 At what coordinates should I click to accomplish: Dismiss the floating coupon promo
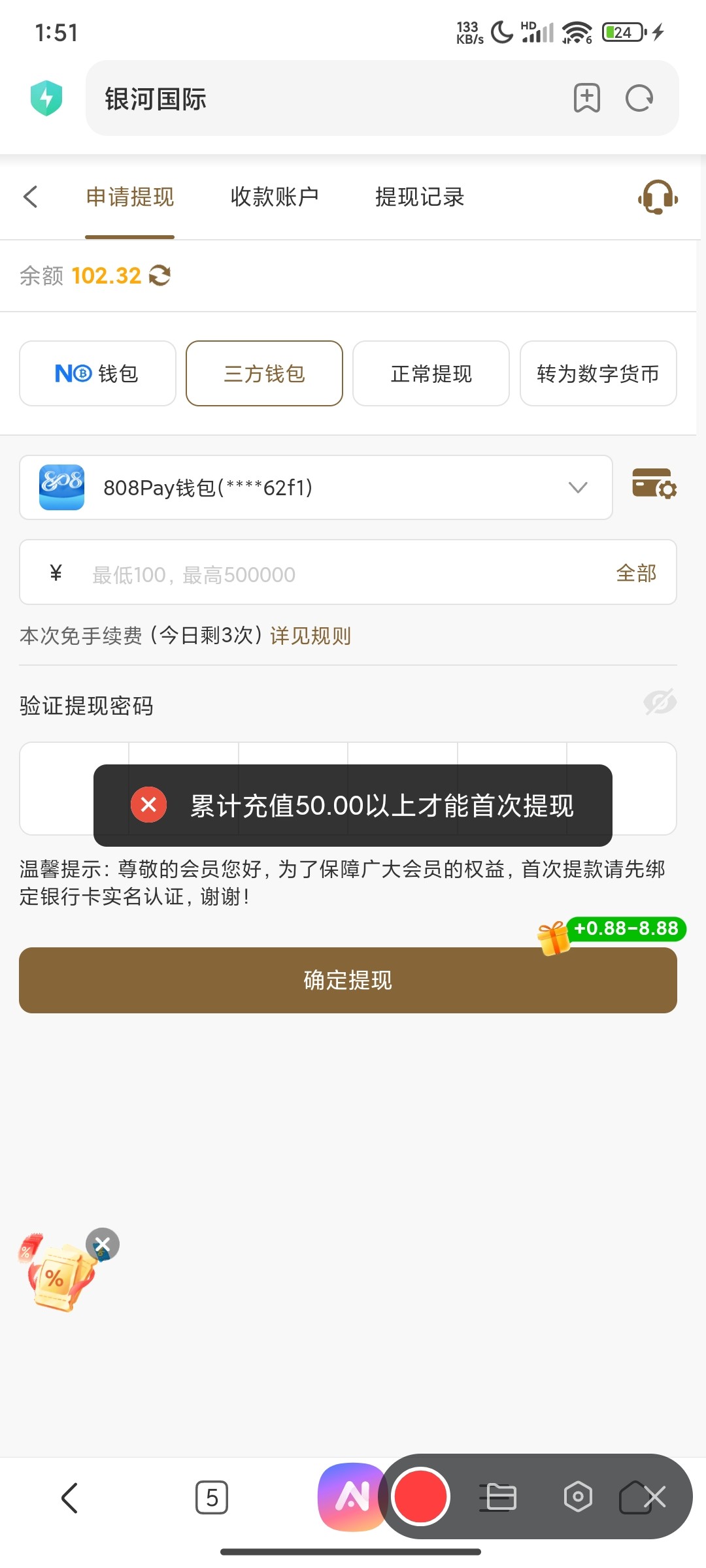(103, 1244)
